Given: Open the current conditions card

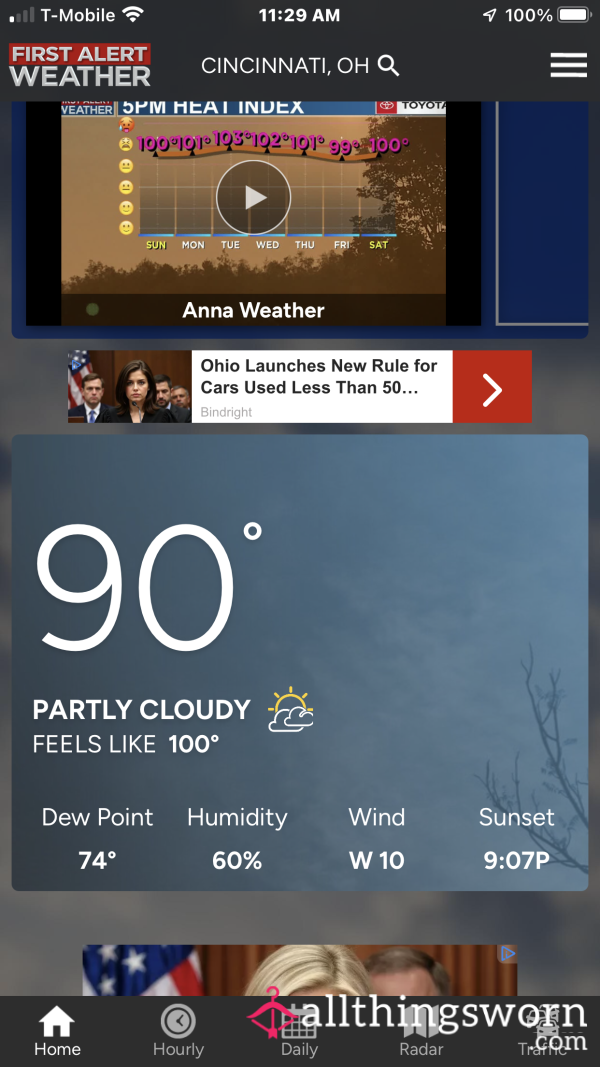Looking at the screenshot, I should coord(299,662).
